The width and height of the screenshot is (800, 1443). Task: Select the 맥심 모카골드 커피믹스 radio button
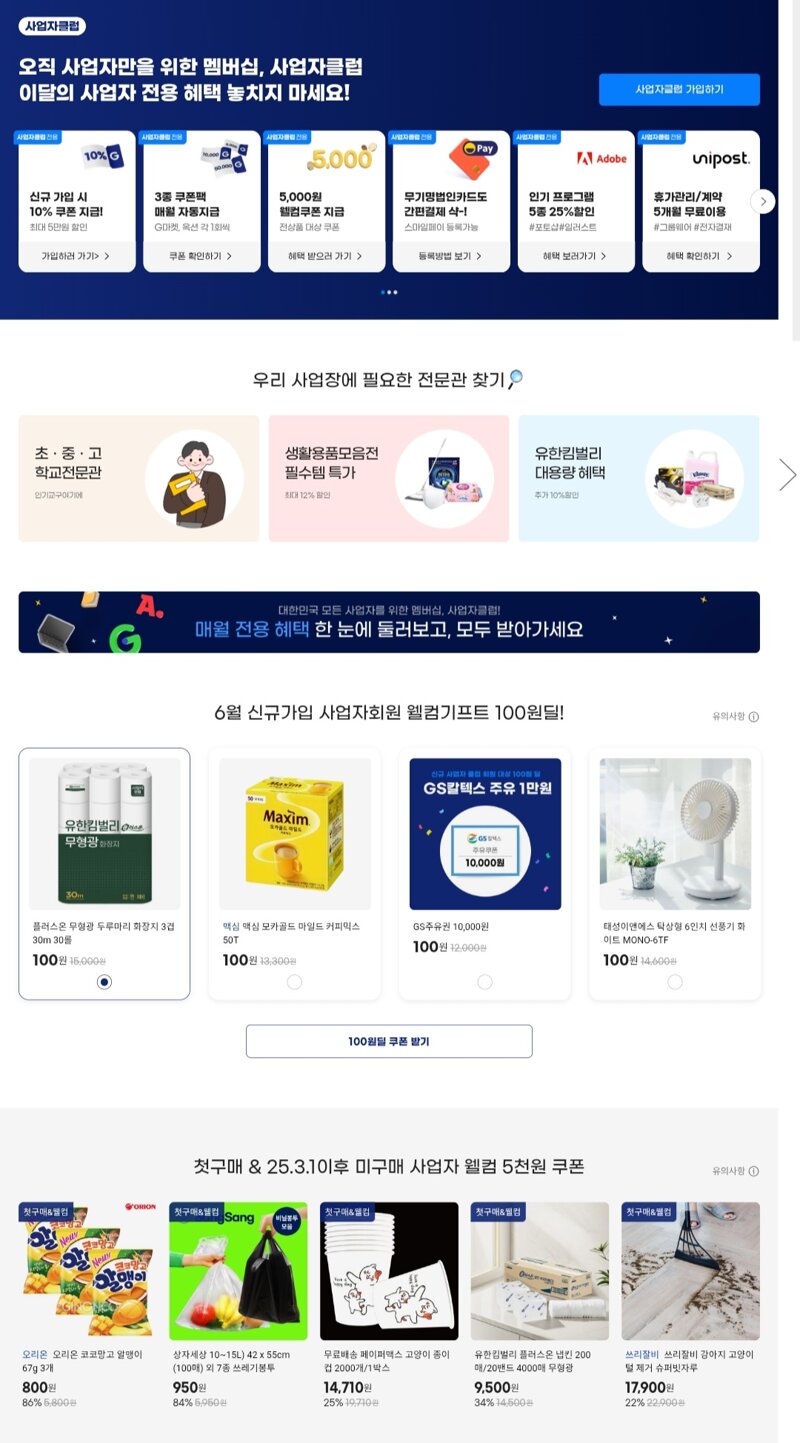point(294,982)
